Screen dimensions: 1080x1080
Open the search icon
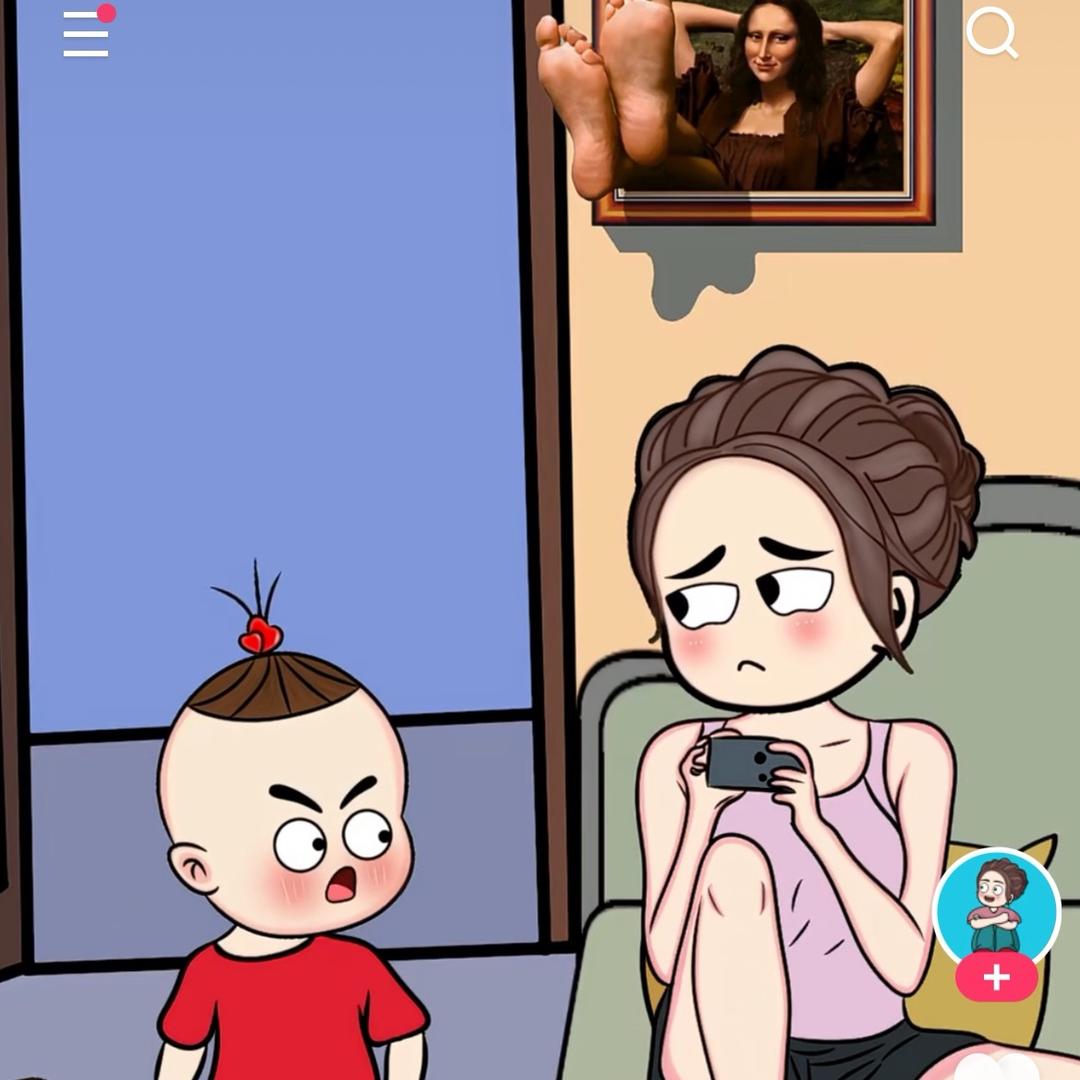click(x=991, y=33)
